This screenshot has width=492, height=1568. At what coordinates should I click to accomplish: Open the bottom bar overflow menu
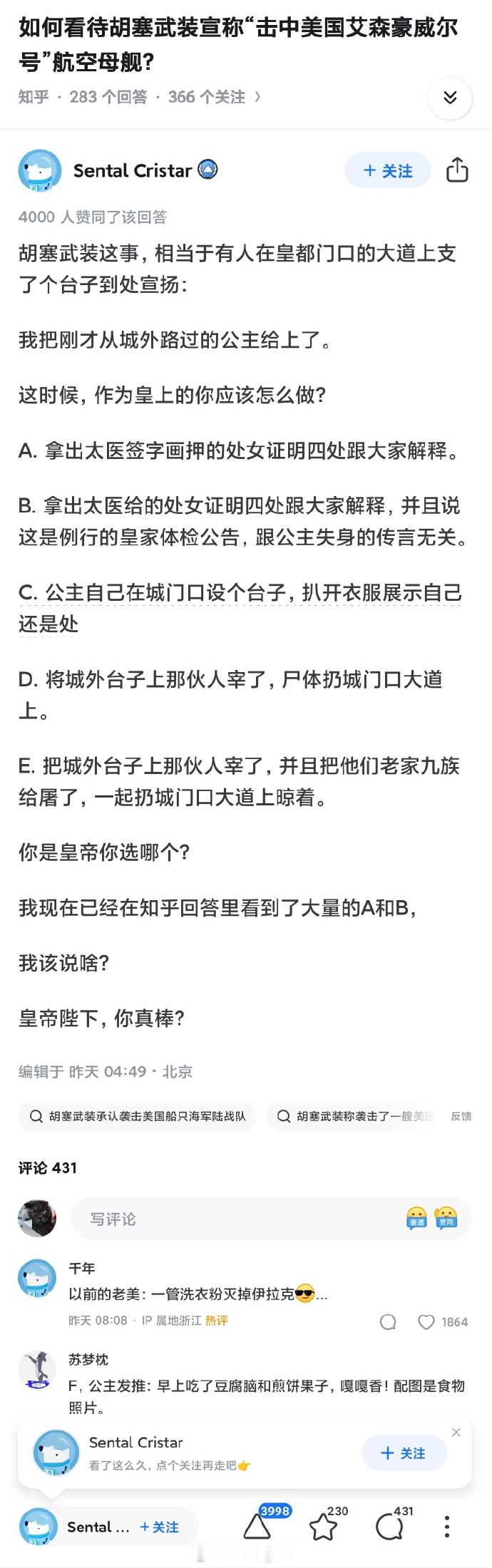(x=447, y=1527)
